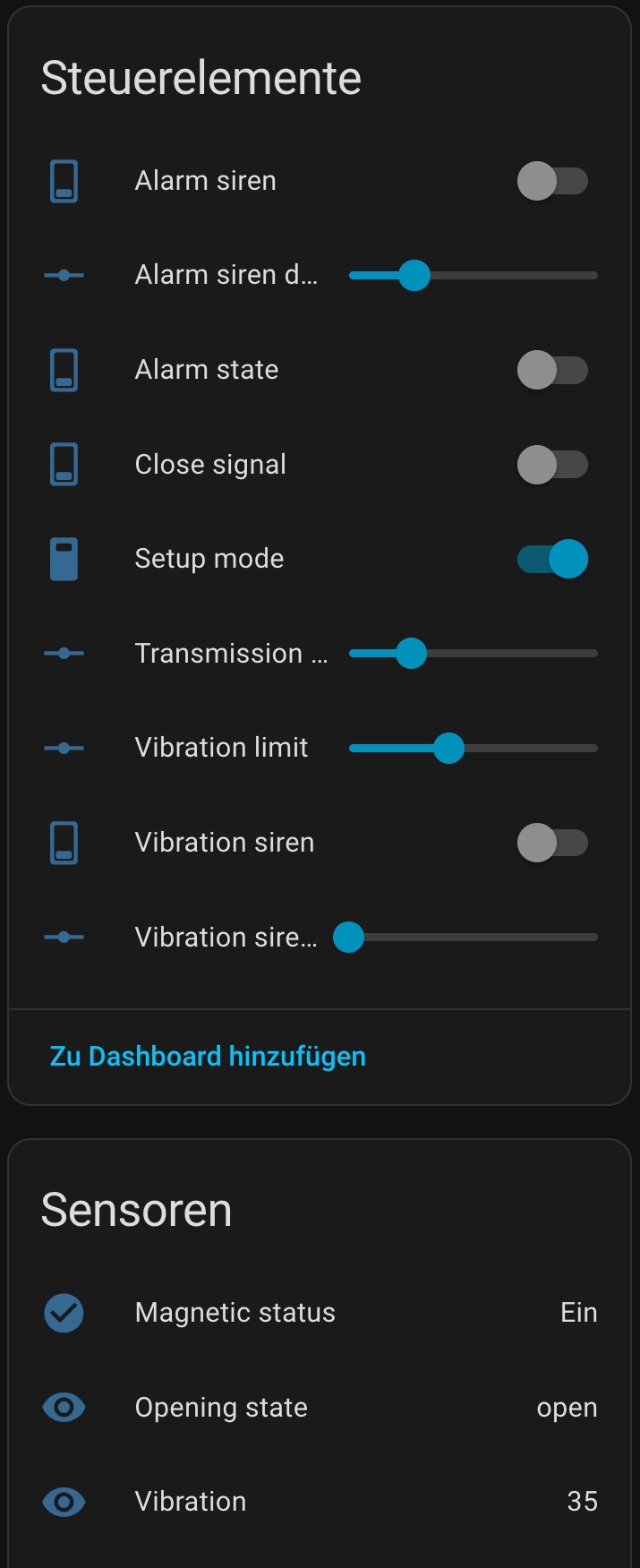Open the Vibration sensor row
640x1568 pixels.
(x=191, y=1502)
